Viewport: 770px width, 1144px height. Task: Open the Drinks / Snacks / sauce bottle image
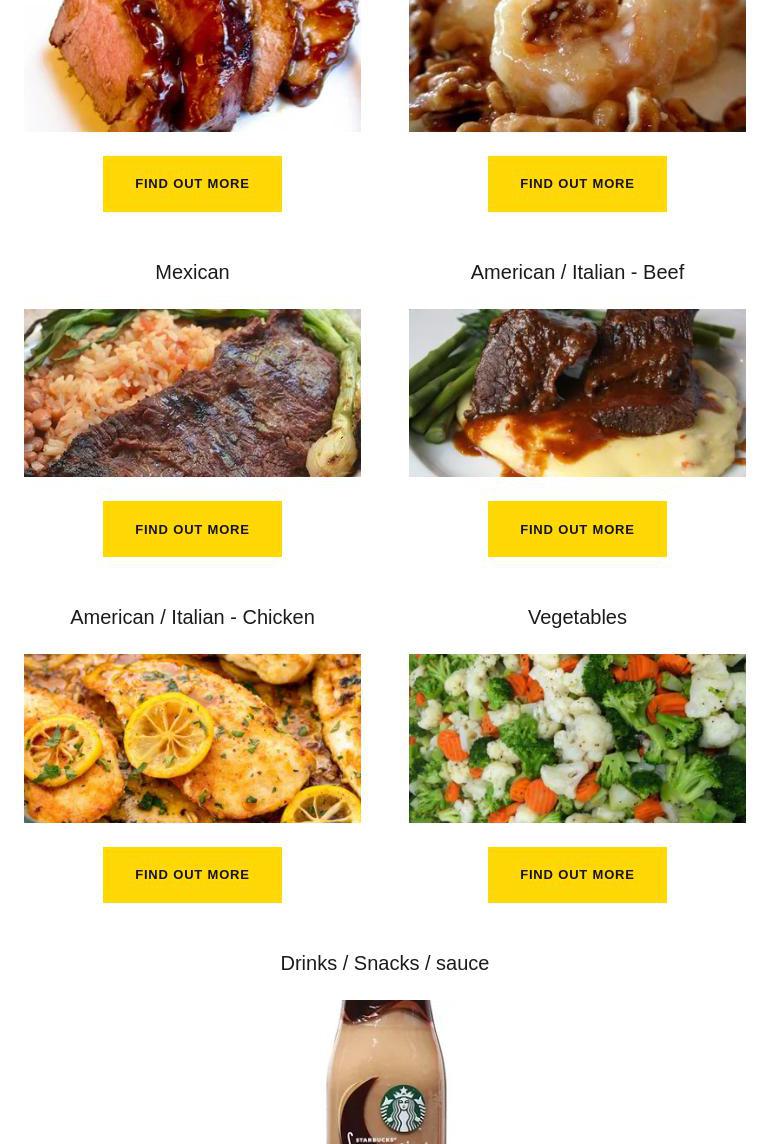click(386, 1072)
